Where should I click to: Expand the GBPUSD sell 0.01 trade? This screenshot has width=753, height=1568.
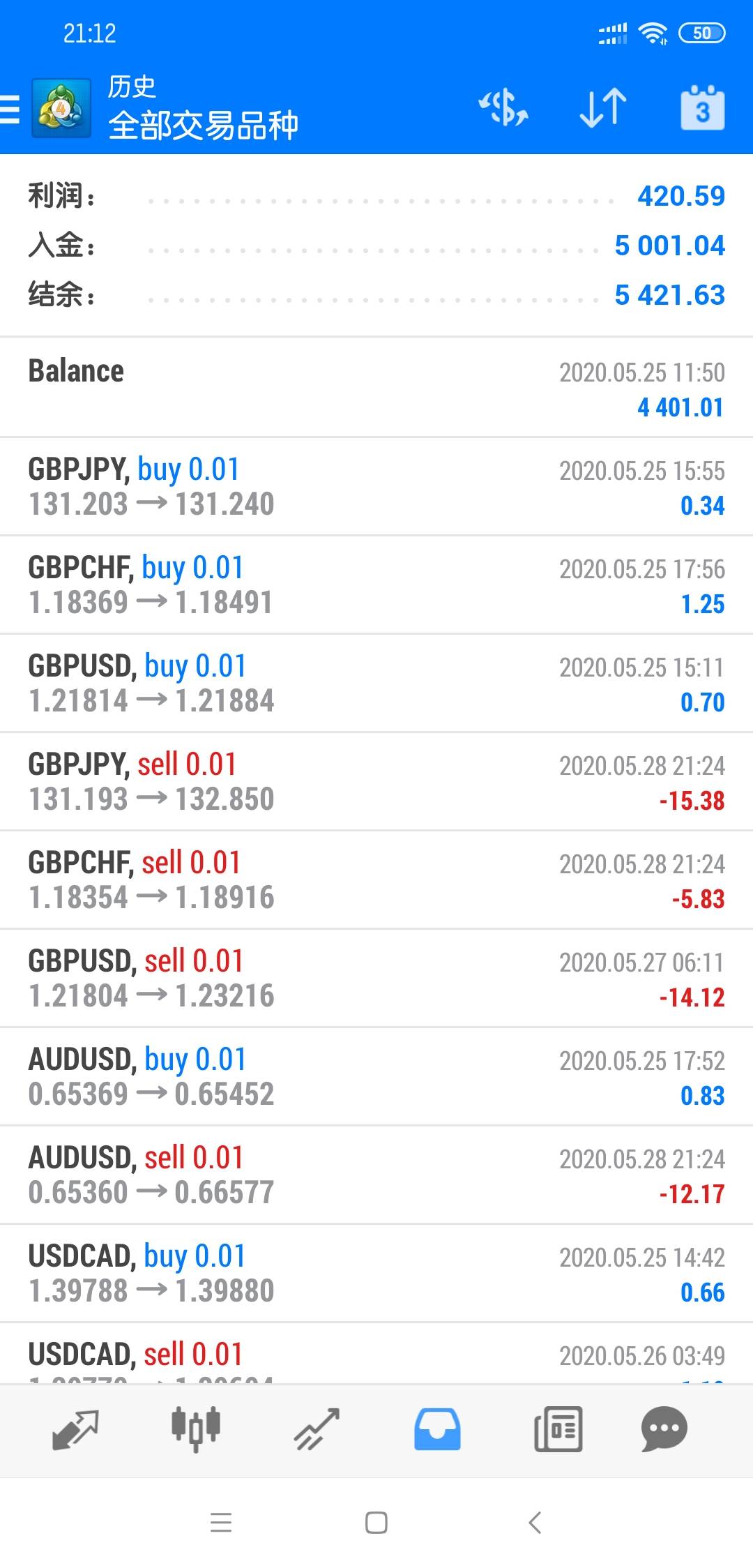click(376, 979)
